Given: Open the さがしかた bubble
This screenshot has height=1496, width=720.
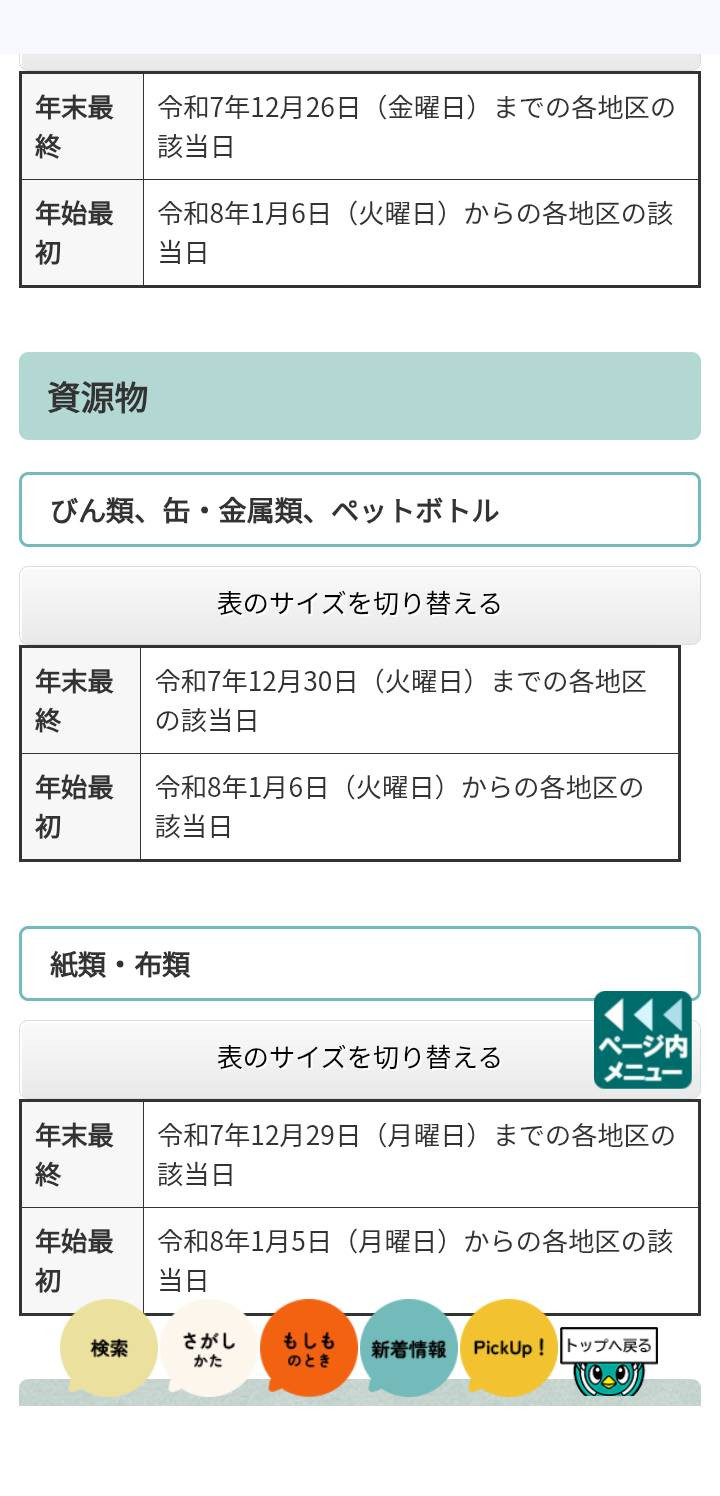Looking at the screenshot, I should tap(209, 1348).
